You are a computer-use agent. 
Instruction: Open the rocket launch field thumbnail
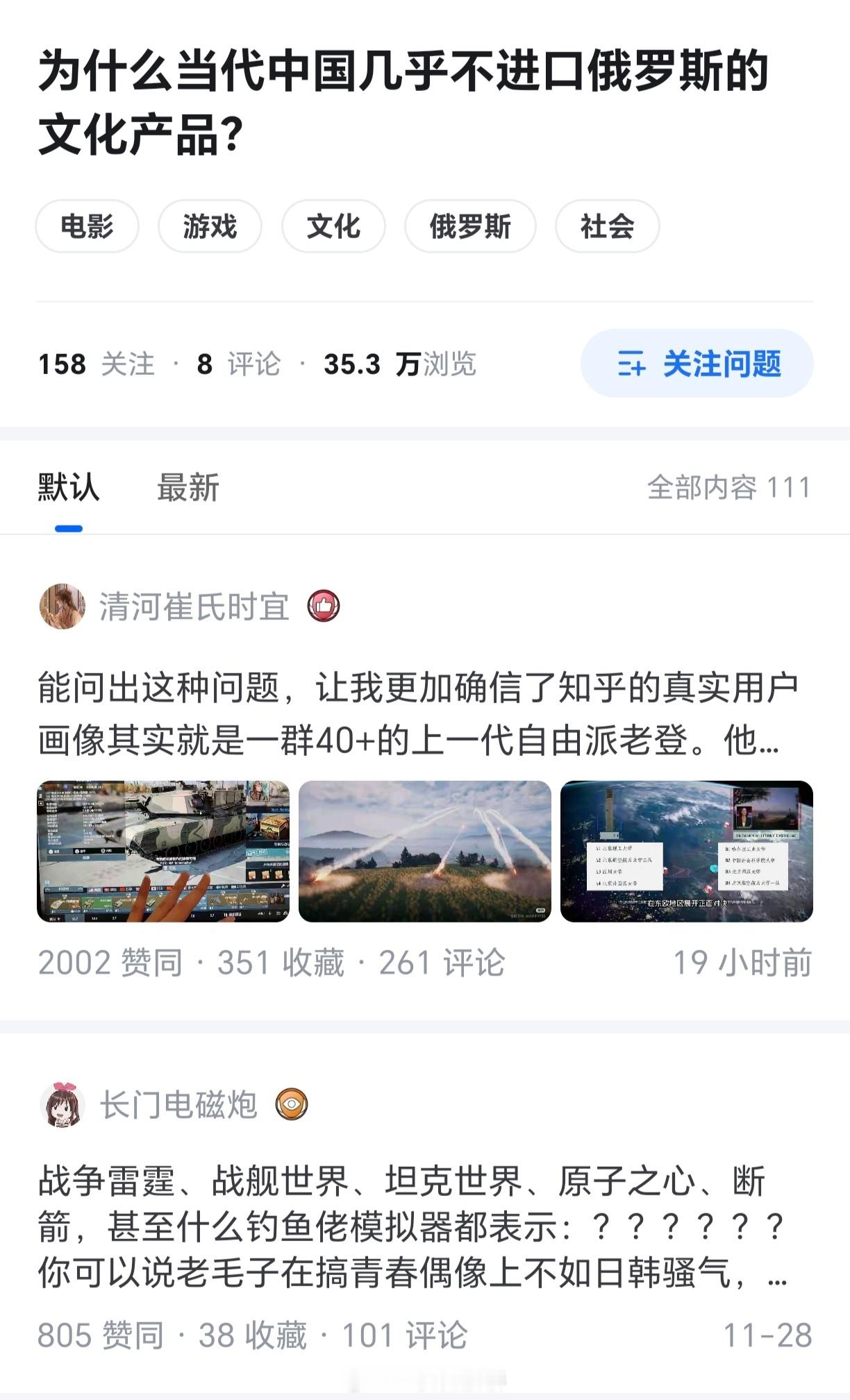pos(425,851)
